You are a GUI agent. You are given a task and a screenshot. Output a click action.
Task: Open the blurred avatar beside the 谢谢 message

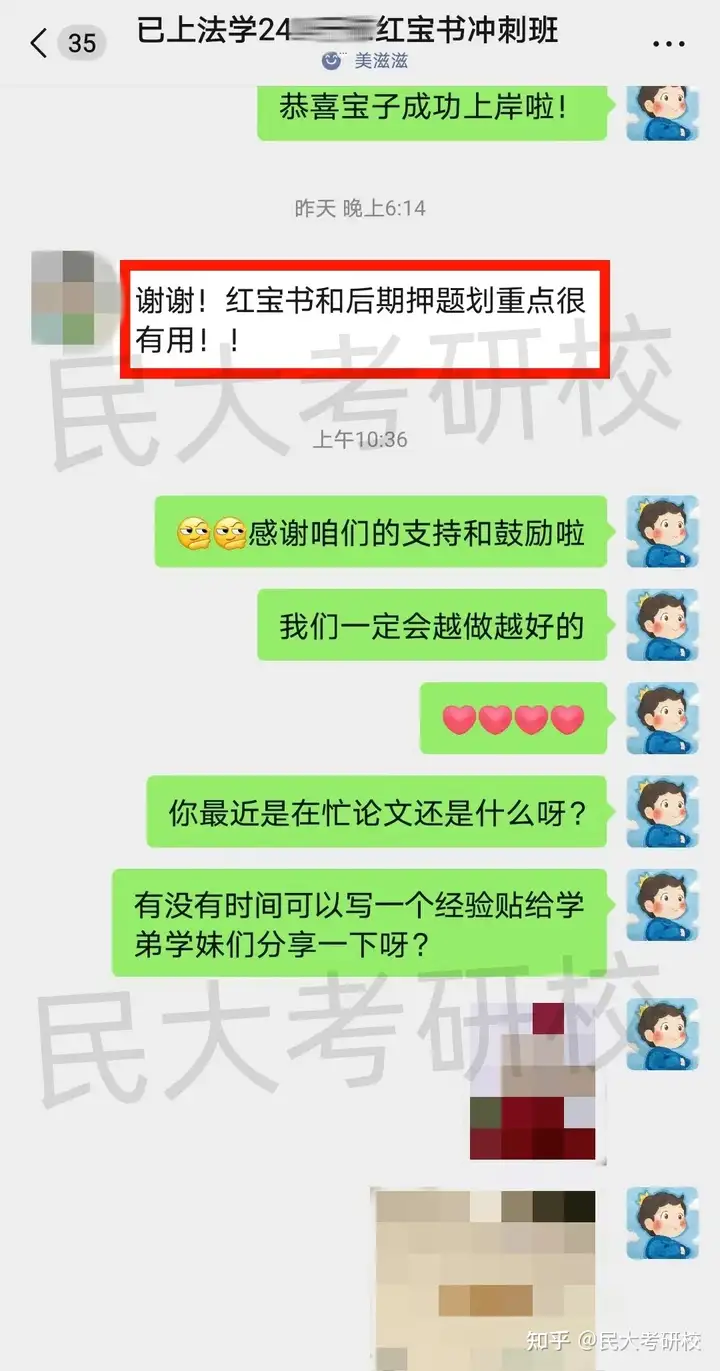coord(63,297)
